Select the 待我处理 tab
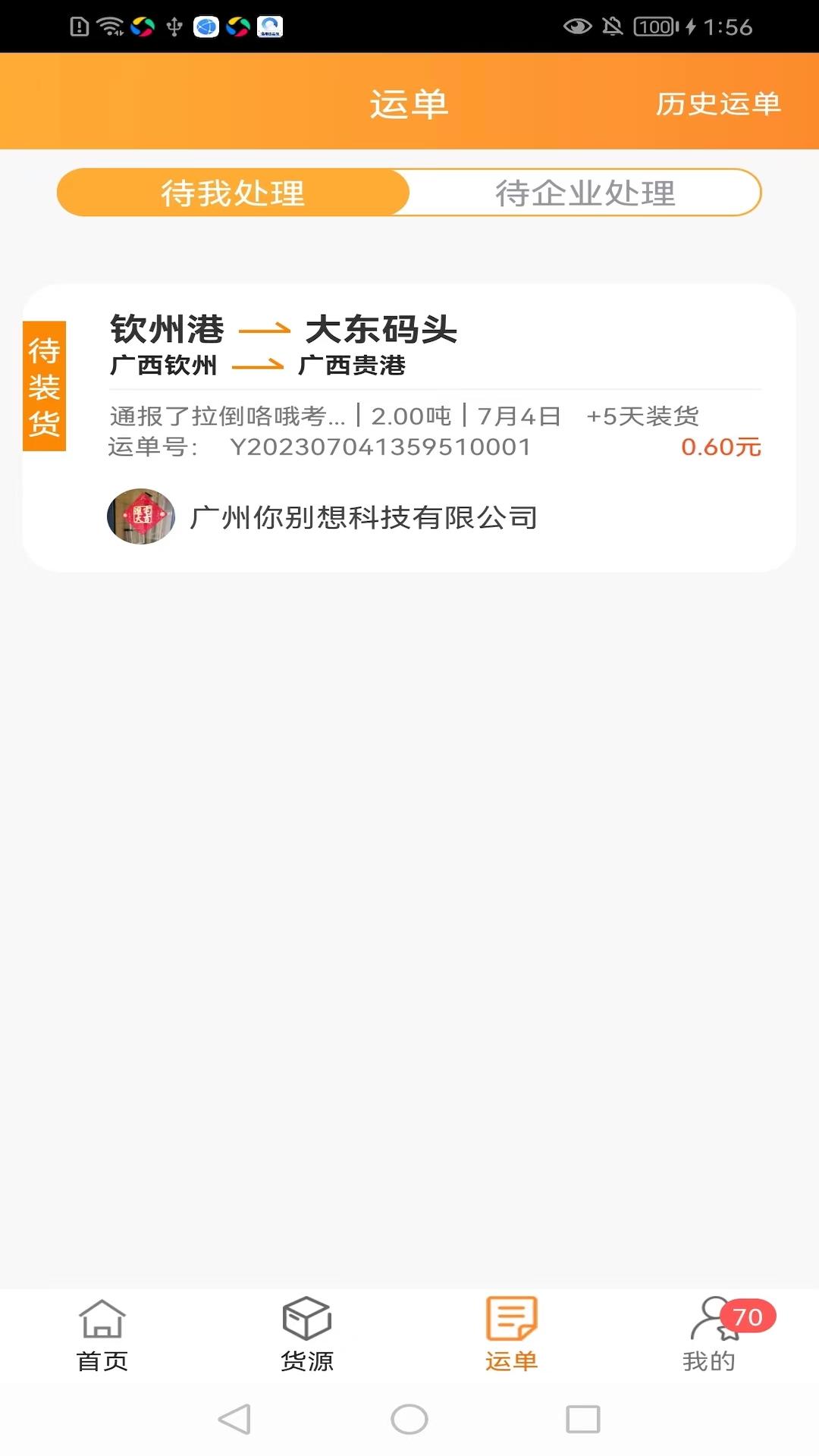This screenshot has width=819, height=1456. [231, 193]
